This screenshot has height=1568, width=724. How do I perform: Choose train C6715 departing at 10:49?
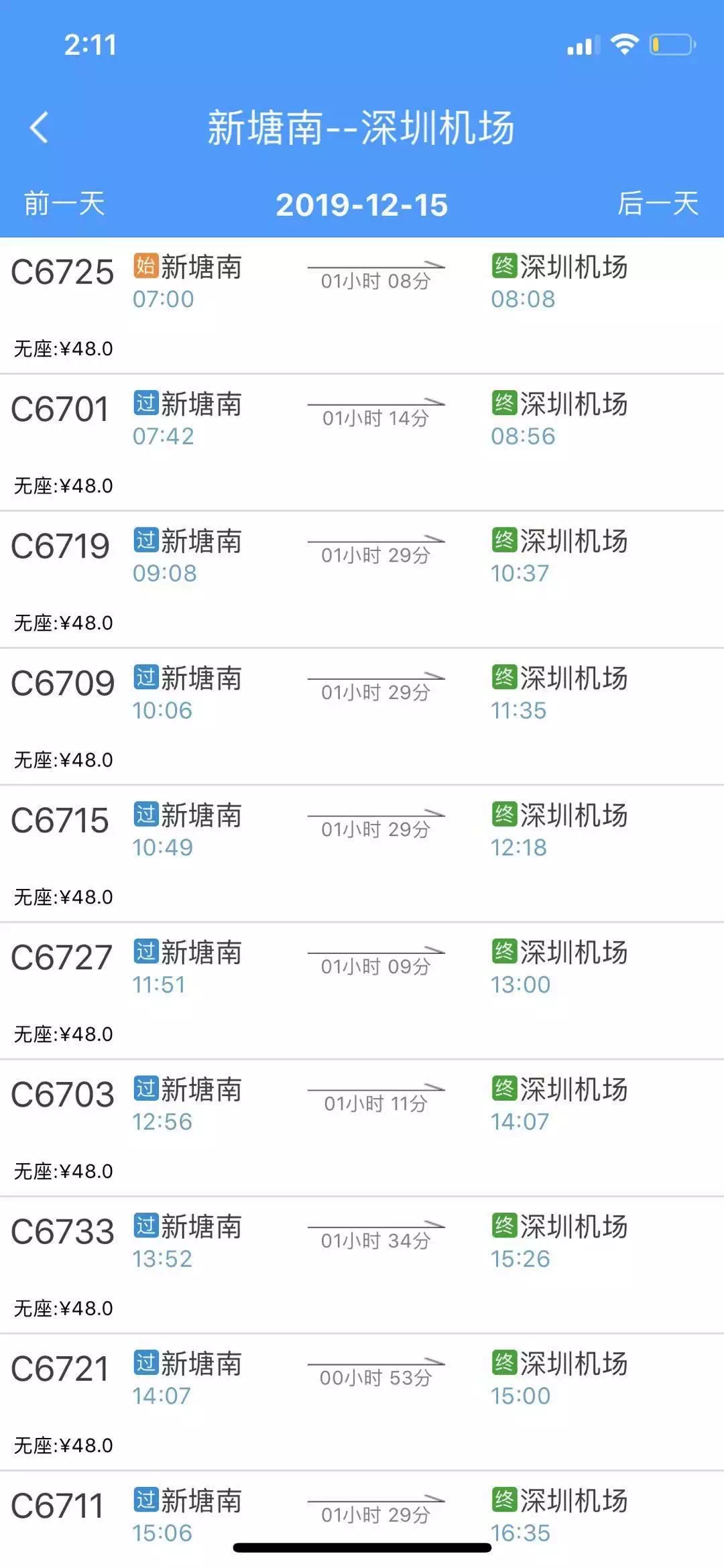point(362,854)
